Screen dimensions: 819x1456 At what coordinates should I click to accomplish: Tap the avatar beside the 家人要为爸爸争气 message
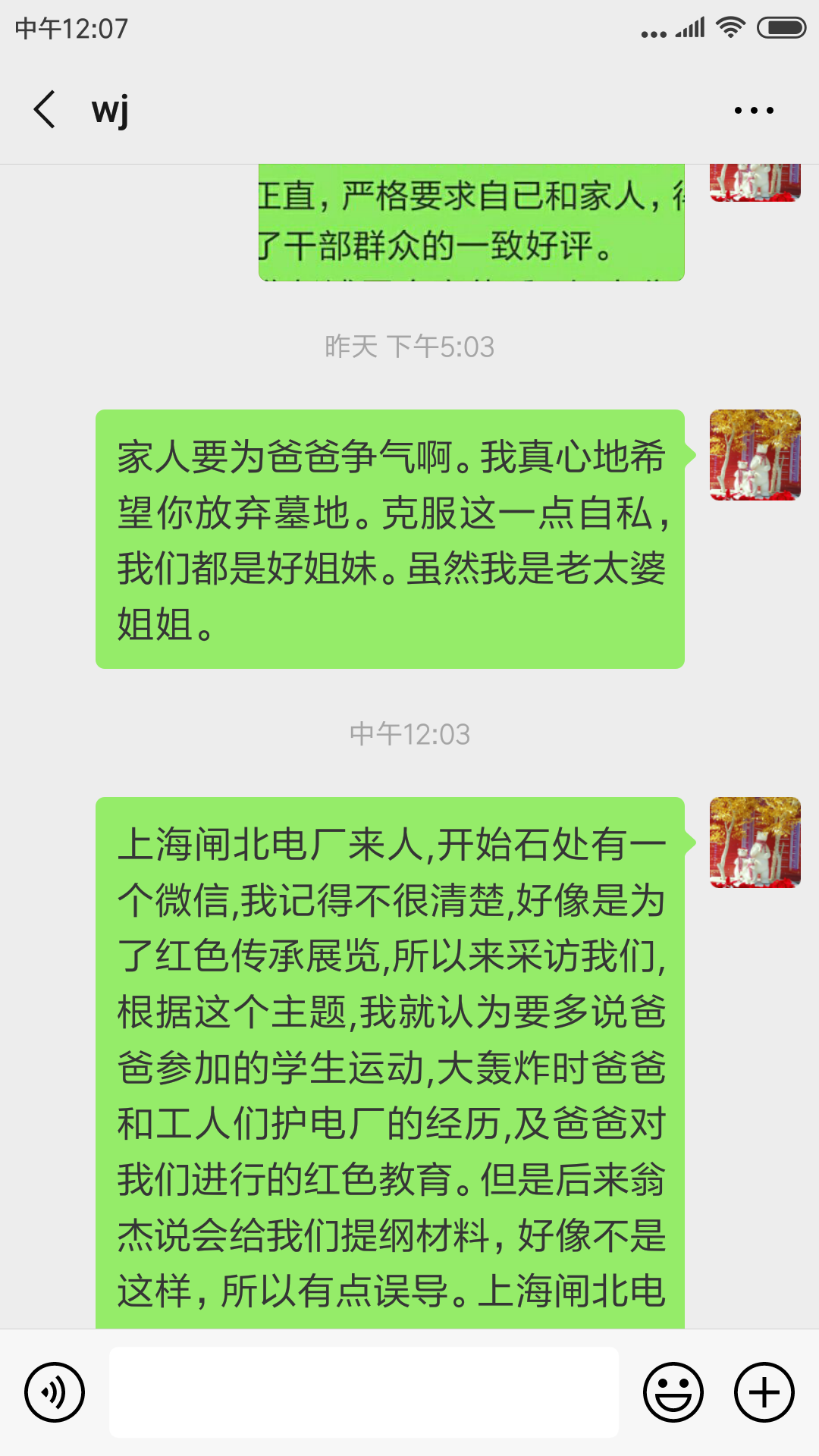[755, 455]
